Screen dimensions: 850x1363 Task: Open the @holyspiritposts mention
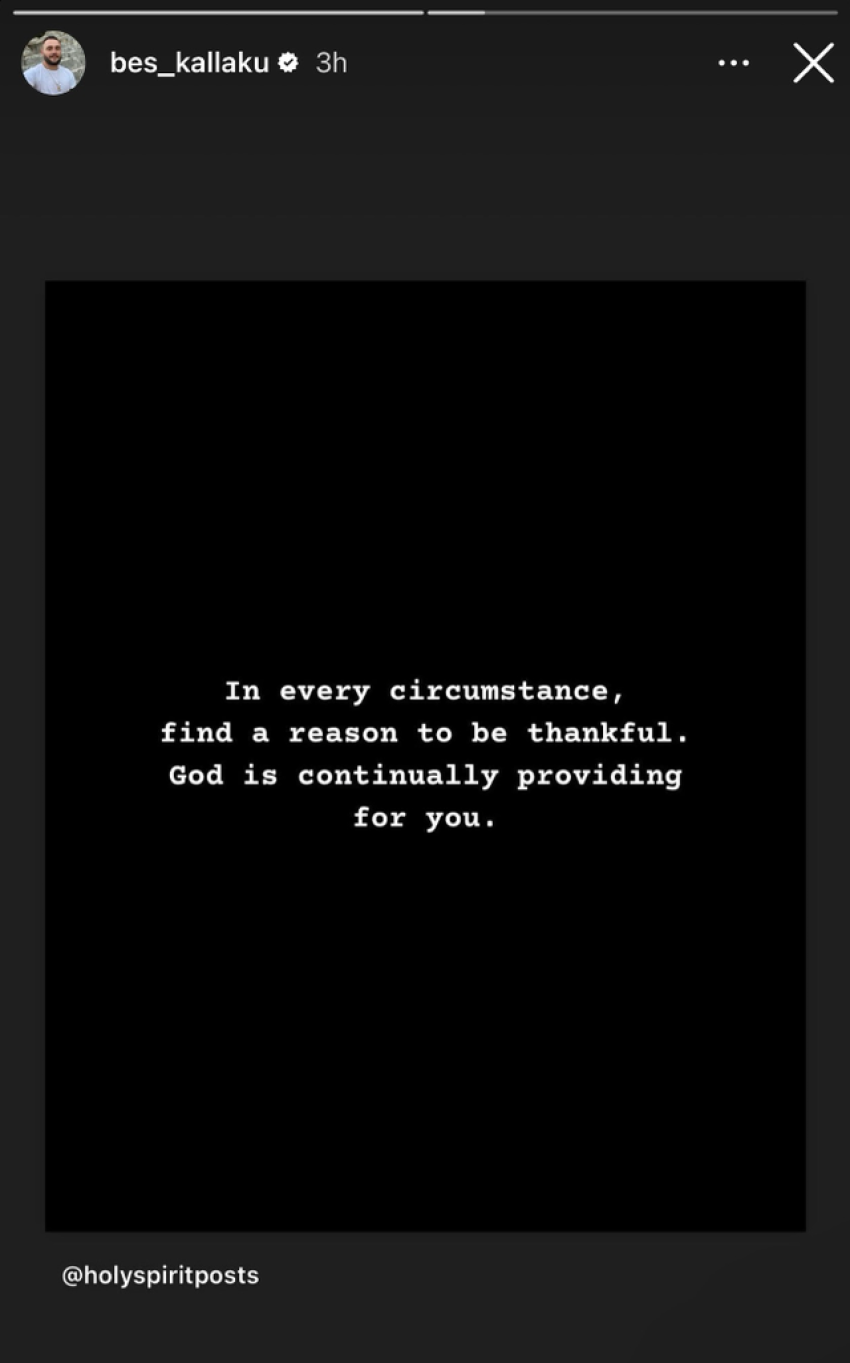pyautogui.click(x=160, y=1275)
